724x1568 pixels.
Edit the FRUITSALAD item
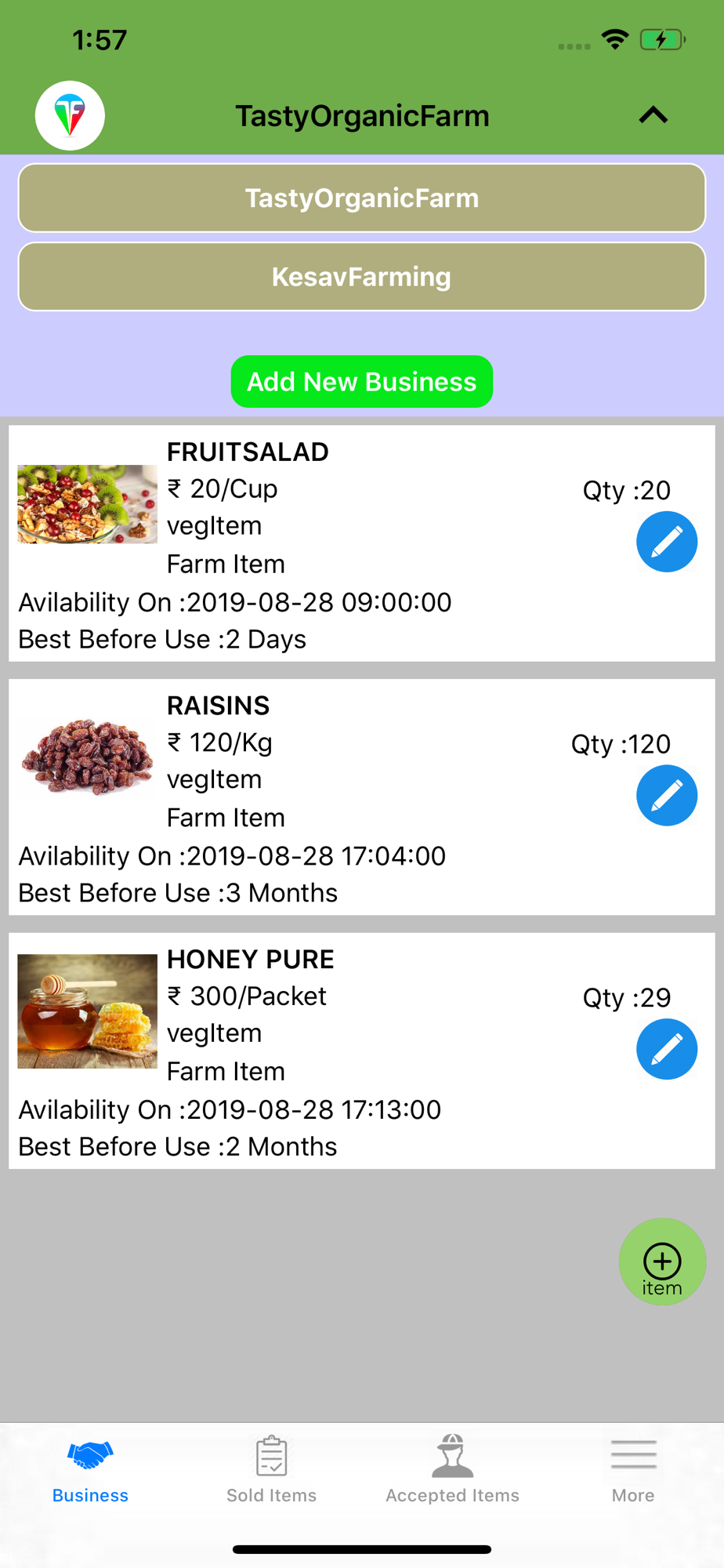pyautogui.click(x=667, y=542)
